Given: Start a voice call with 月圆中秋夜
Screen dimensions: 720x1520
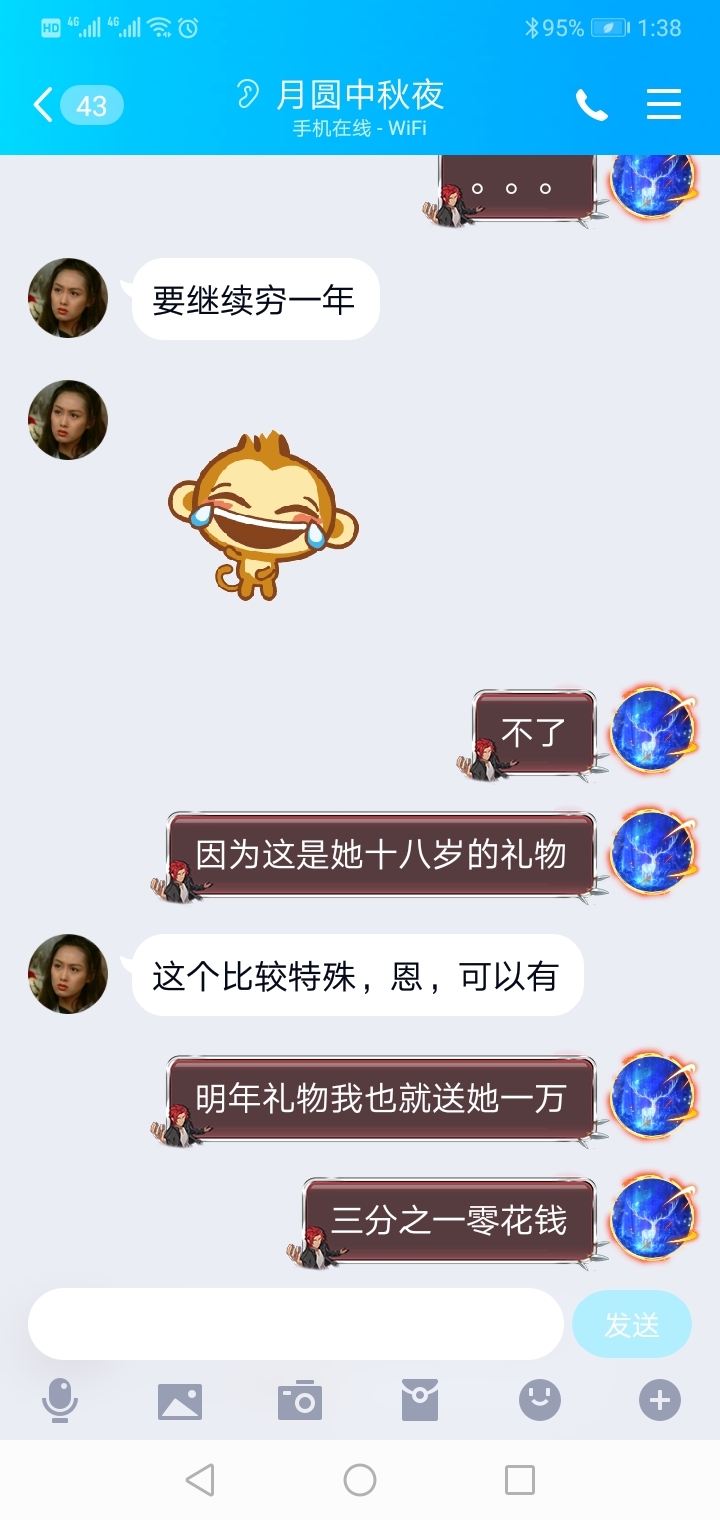Looking at the screenshot, I should (591, 104).
